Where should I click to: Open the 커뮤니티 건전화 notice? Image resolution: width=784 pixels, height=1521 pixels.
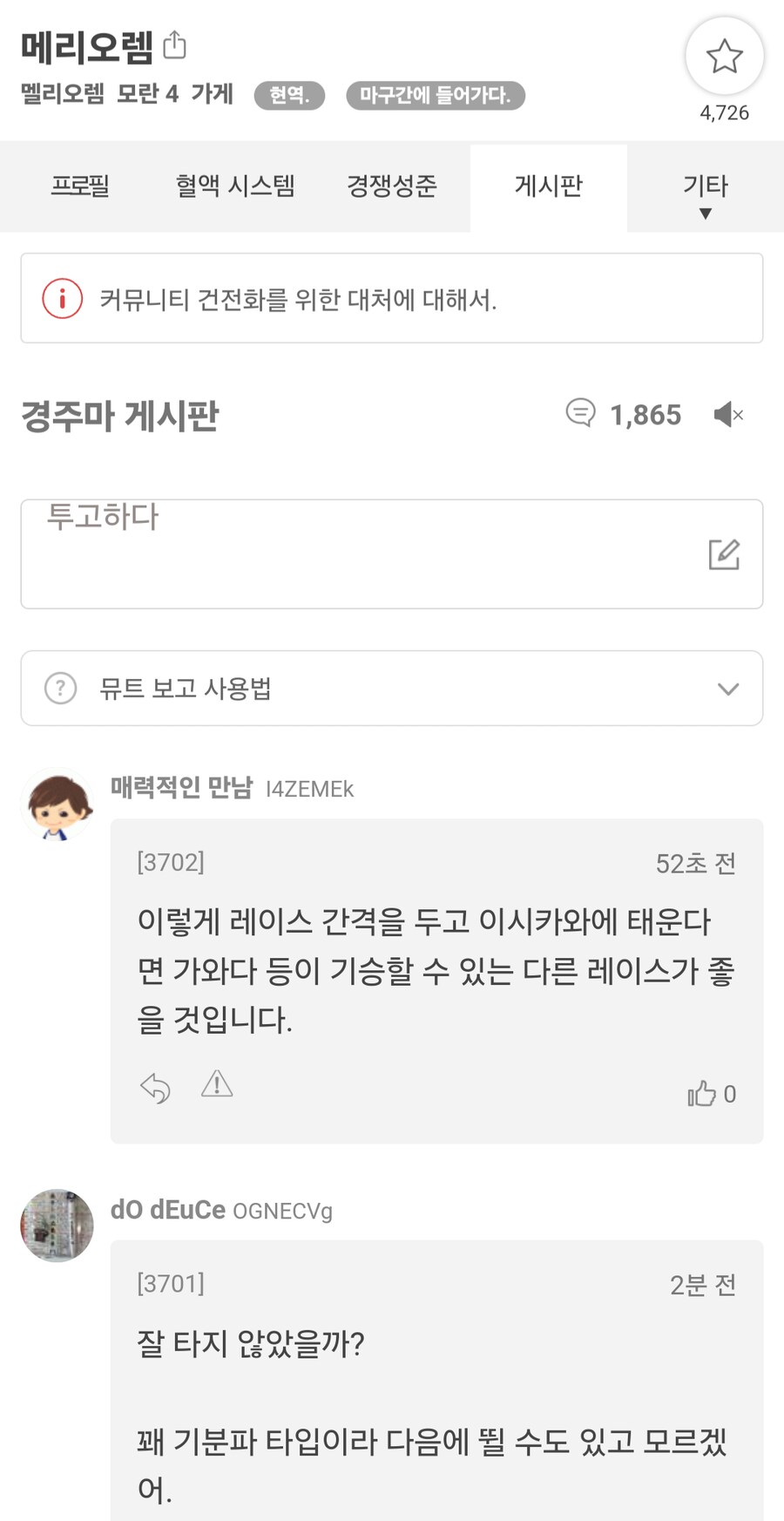[x=392, y=299]
